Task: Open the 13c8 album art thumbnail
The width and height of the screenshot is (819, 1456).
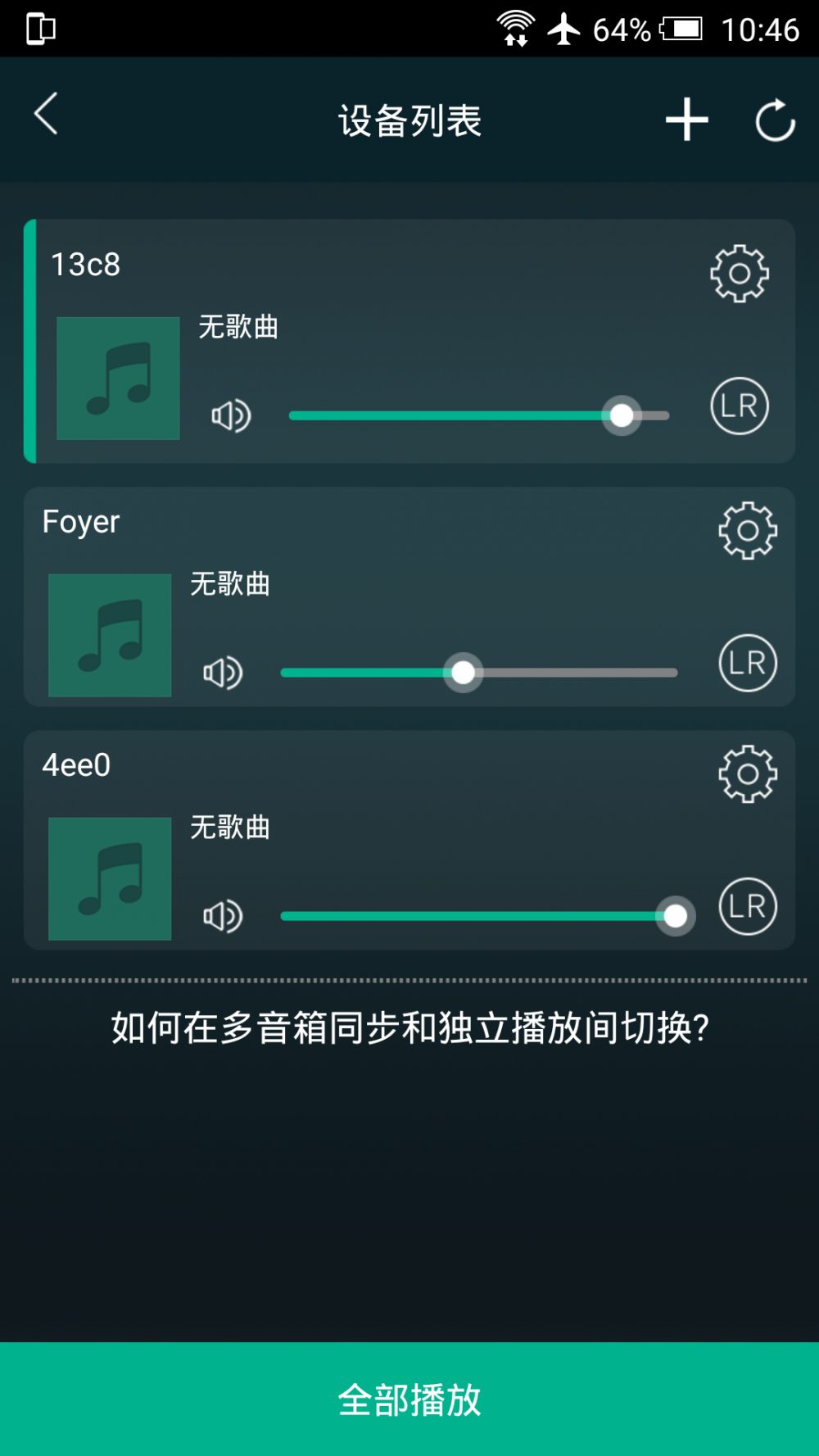Action: click(118, 379)
